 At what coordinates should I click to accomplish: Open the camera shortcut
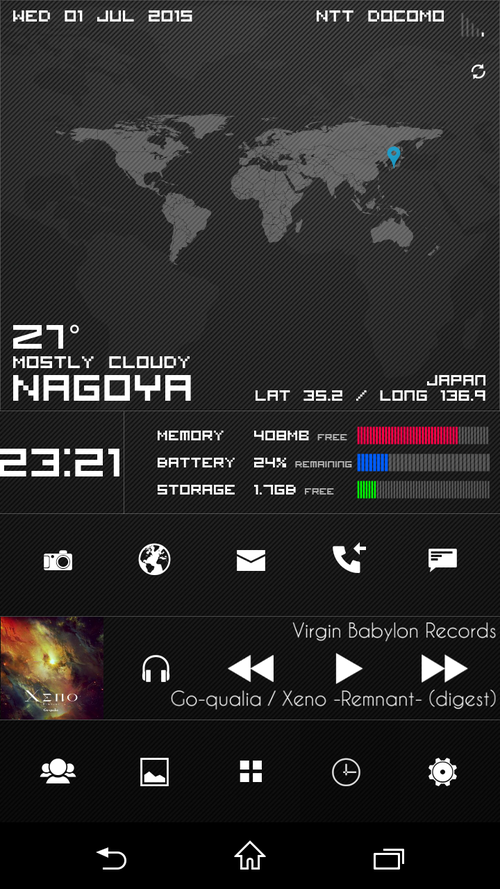(x=58, y=560)
